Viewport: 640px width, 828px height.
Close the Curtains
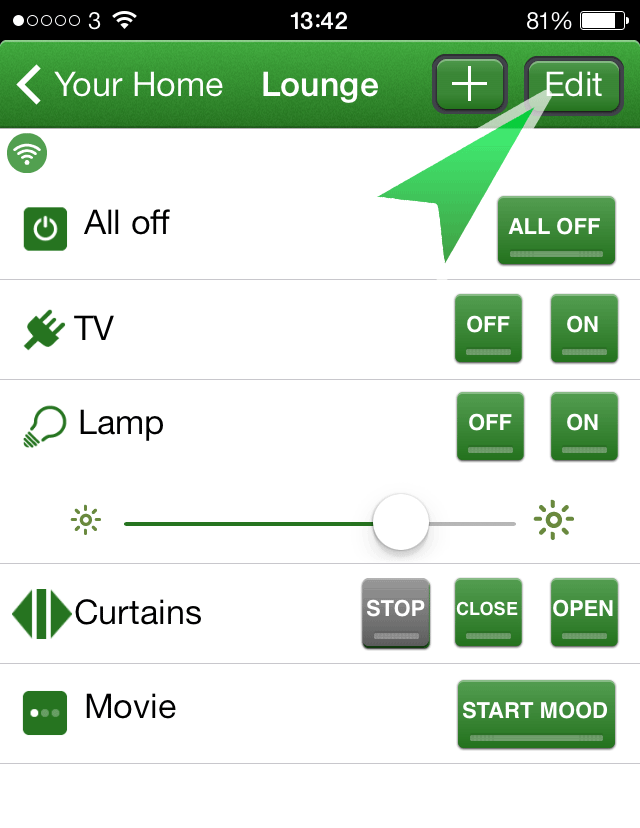(488, 612)
